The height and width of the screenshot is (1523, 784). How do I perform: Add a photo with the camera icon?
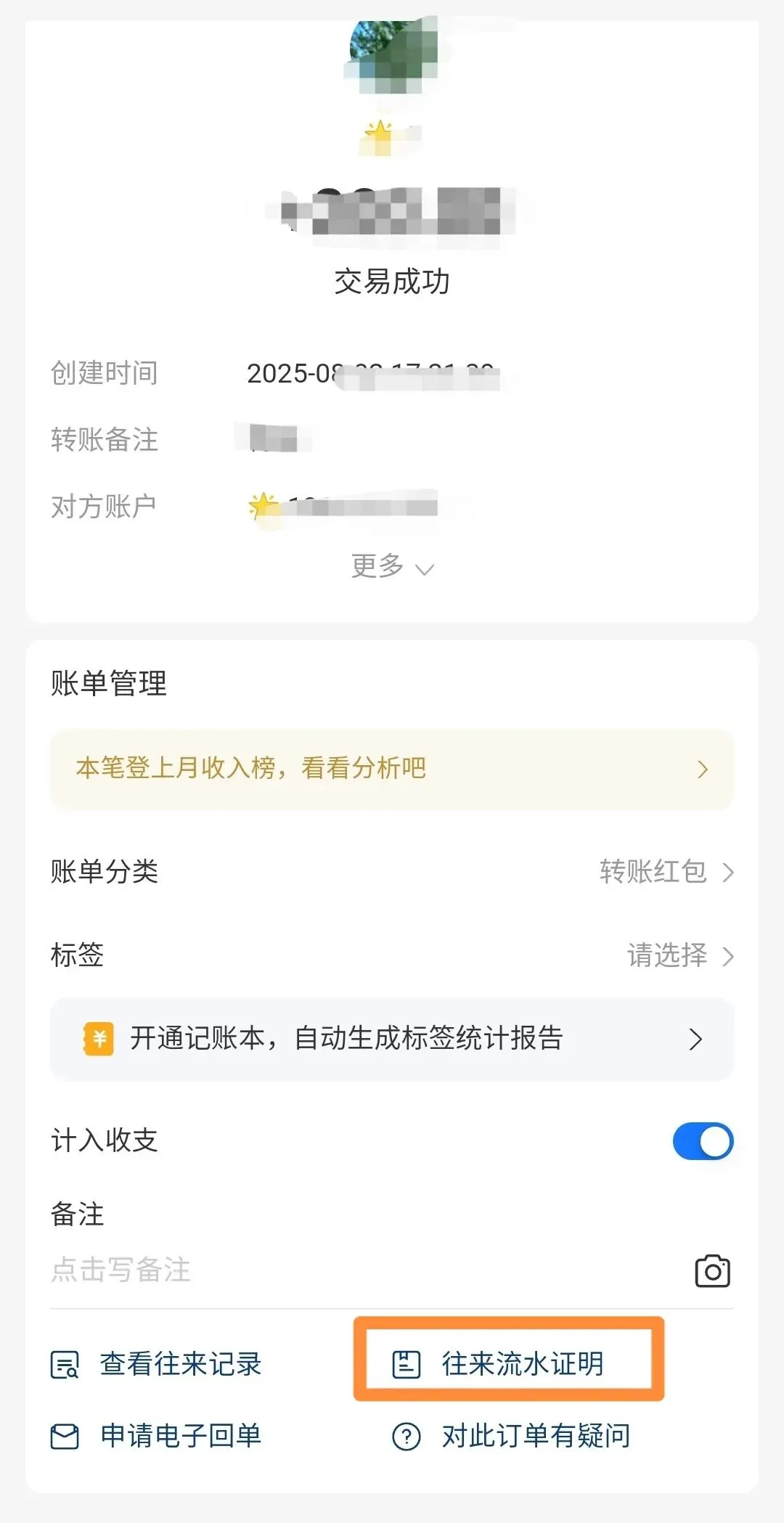712,1271
